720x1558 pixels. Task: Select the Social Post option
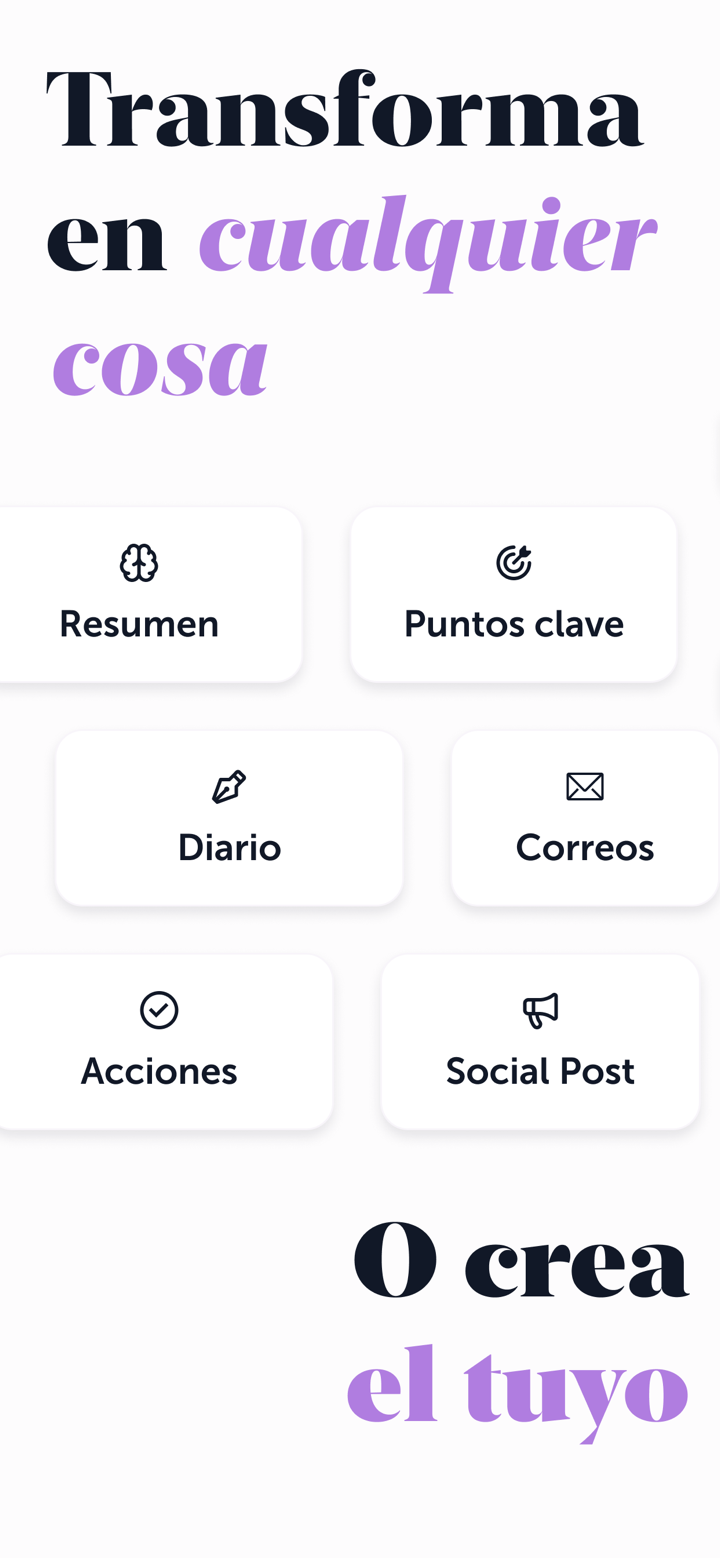point(540,1041)
